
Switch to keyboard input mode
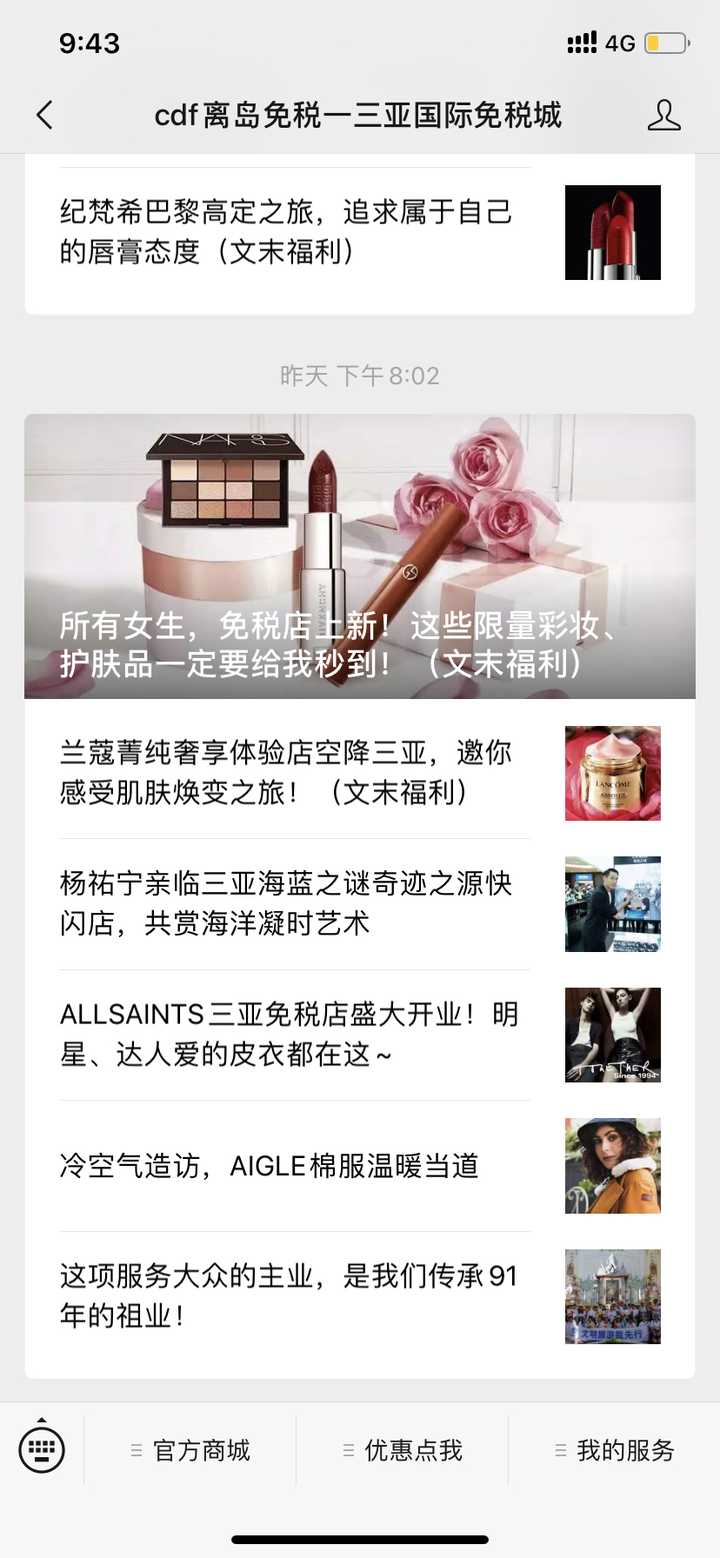[x=42, y=1449]
